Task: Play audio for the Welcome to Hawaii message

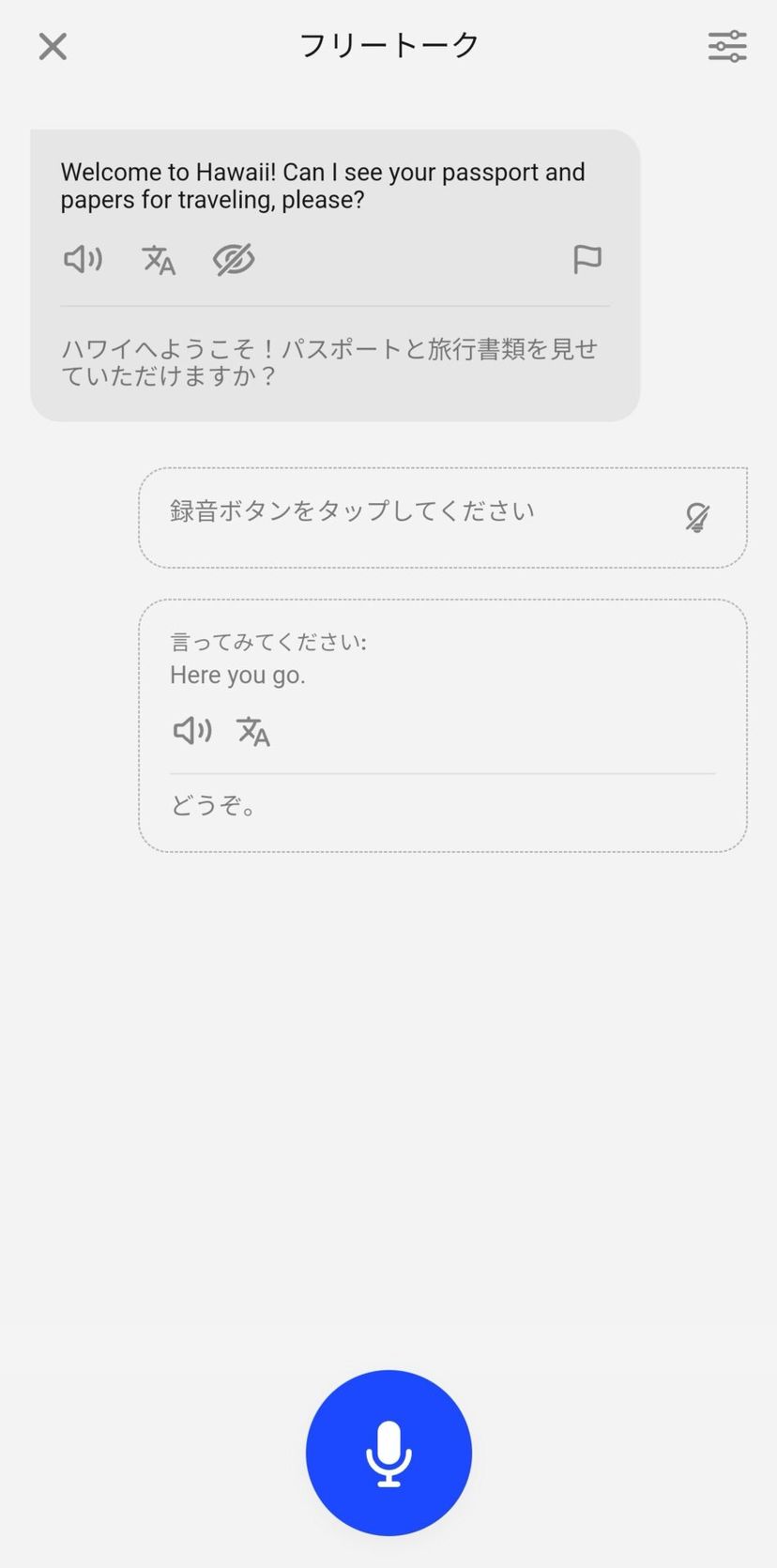Action: (x=83, y=259)
